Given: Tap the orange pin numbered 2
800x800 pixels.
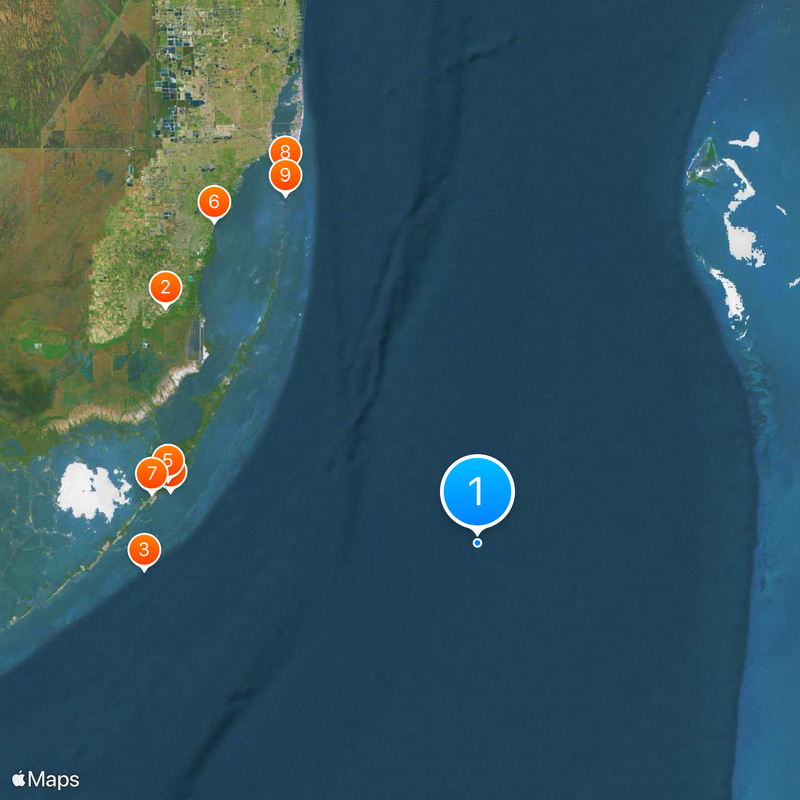Looking at the screenshot, I should (165, 289).
